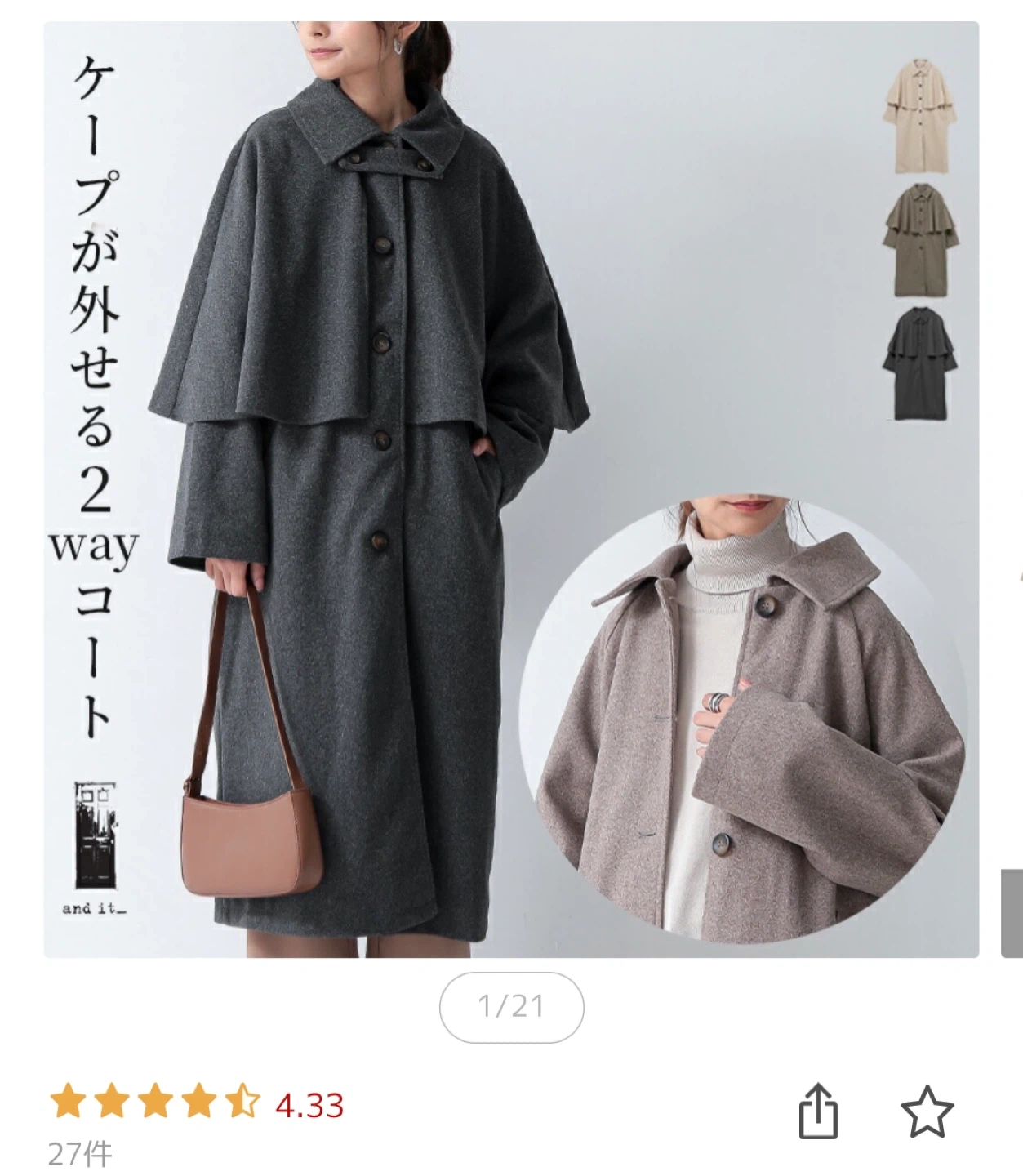Add the coat to favorites with the star
Image resolution: width=1023 pixels, height=1176 pixels.
coord(927,1111)
